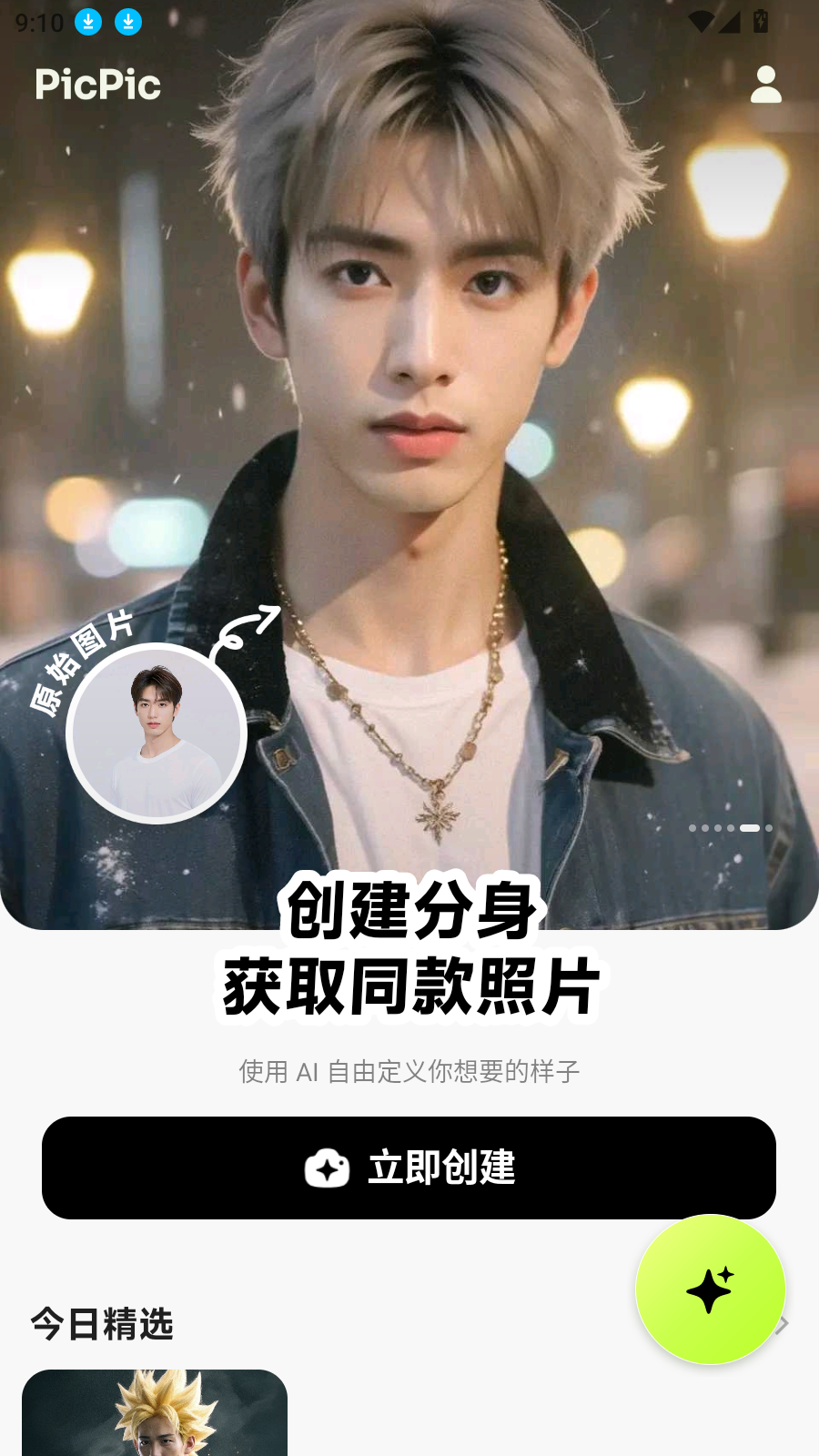Open the green sparkle floating button
Screen dimensions: 819x1456
pyautogui.click(x=710, y=1289)
